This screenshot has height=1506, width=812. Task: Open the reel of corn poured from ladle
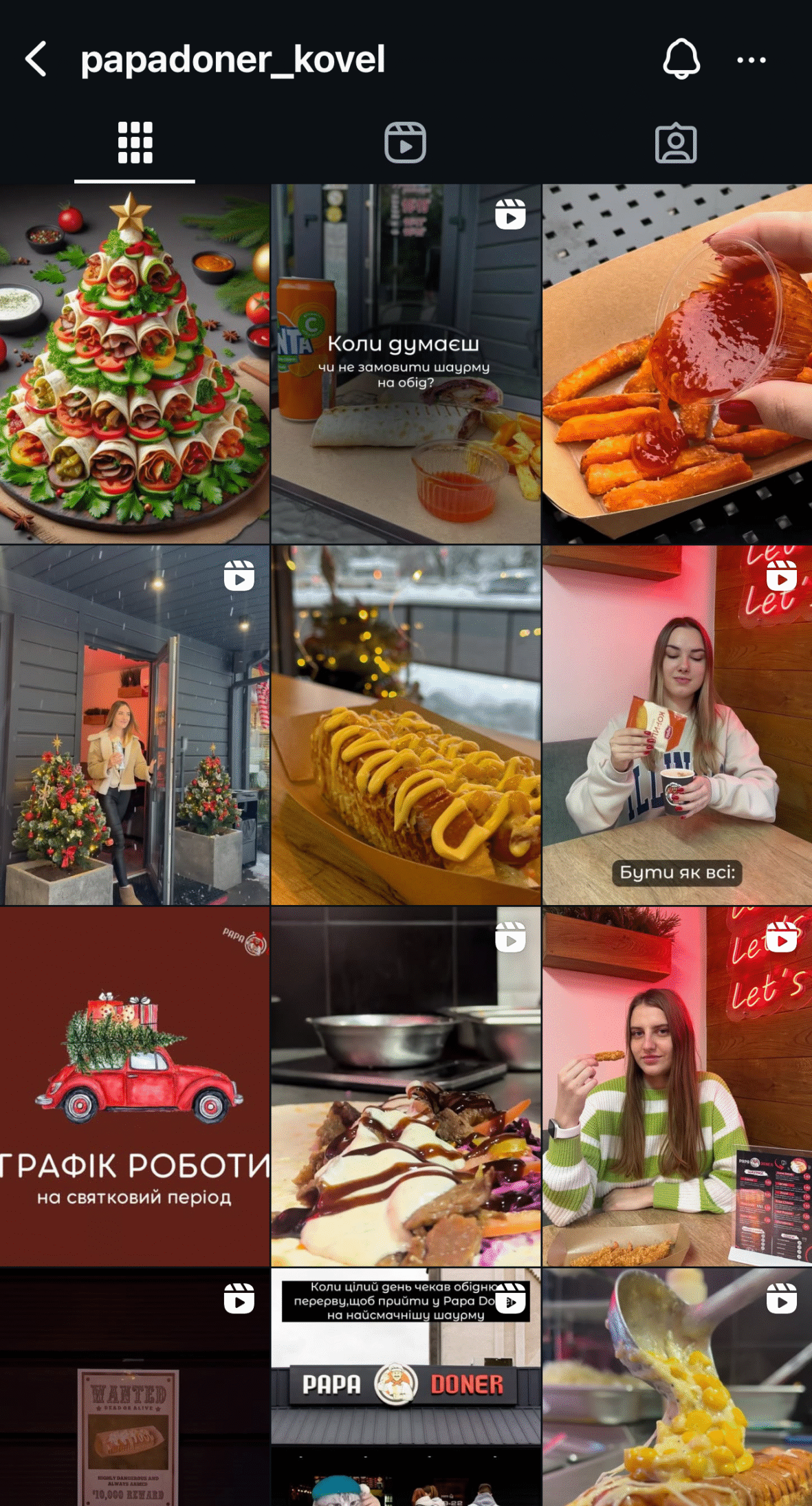[677, 1389]
